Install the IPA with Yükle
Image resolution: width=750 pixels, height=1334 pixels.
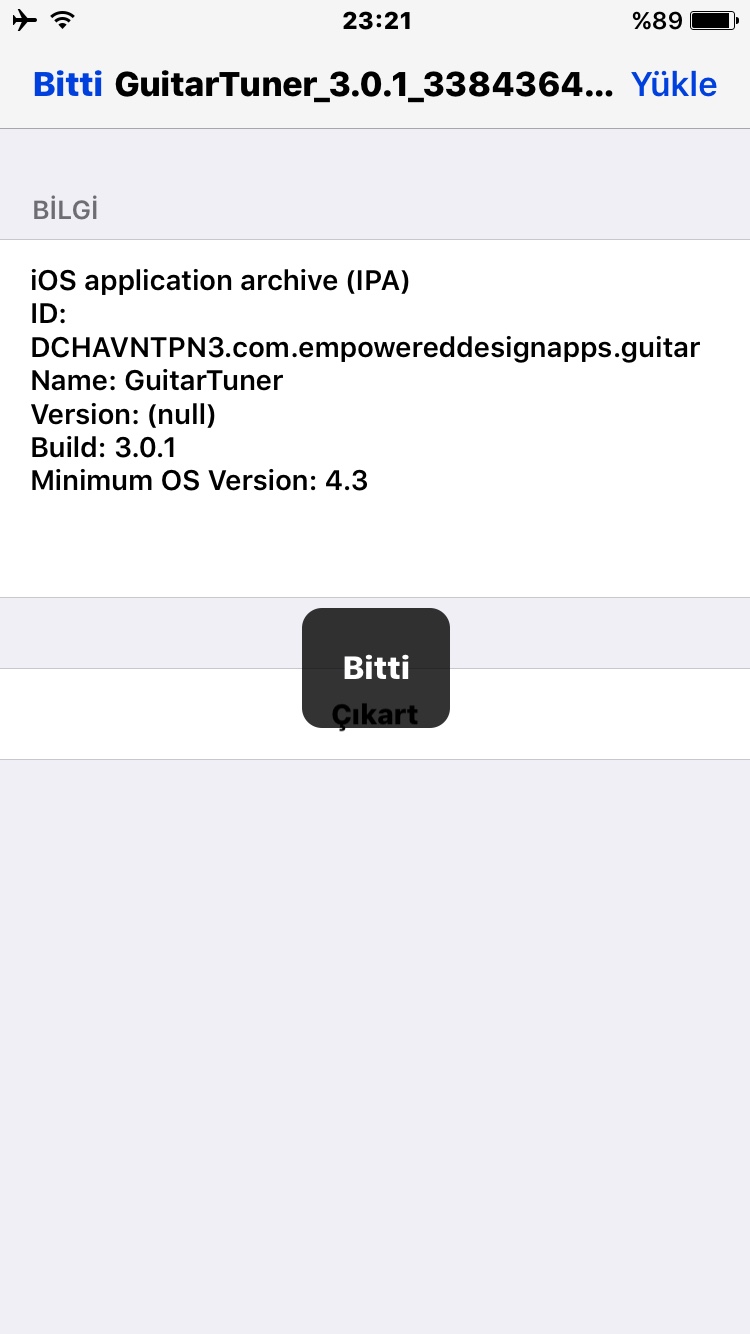click(673, 85)
